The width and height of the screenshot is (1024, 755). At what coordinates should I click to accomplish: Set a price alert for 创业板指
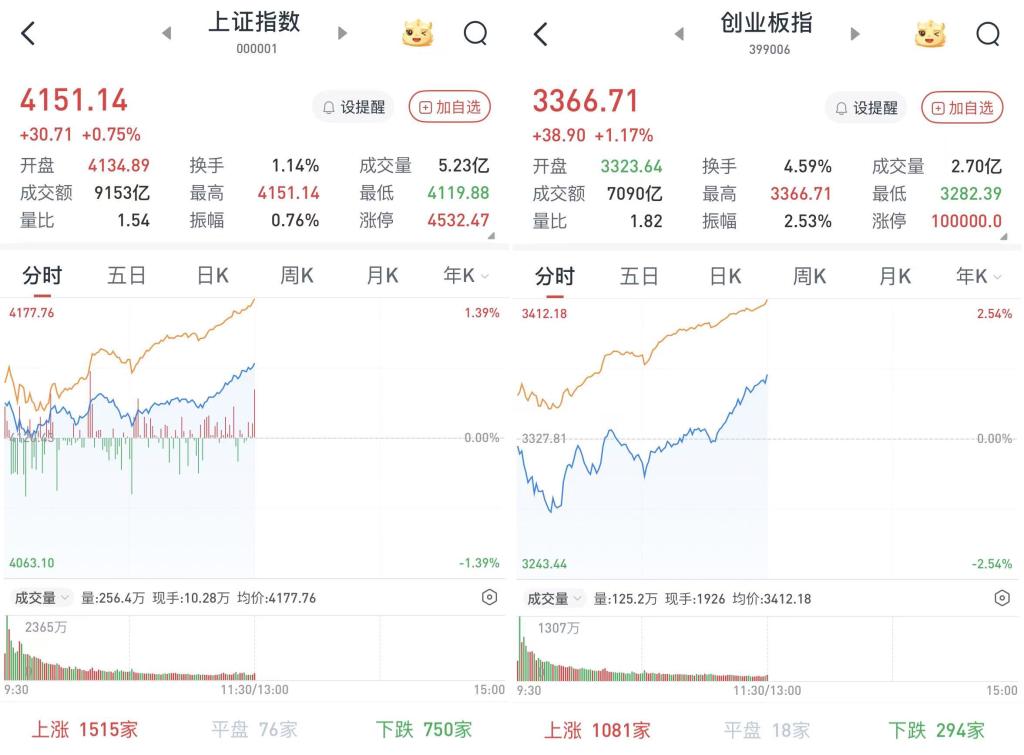[866, 107]
